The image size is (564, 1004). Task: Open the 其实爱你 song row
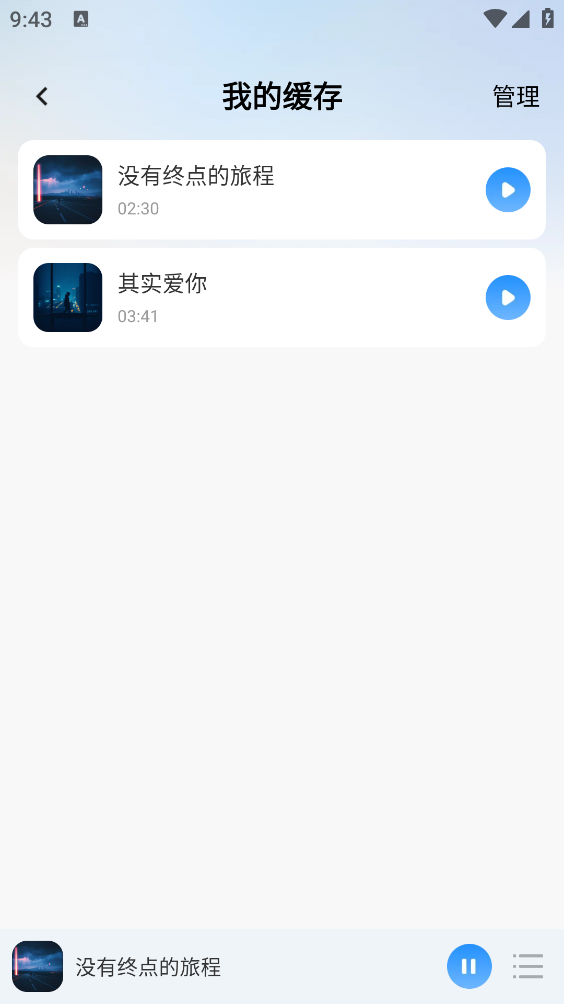[x=282, y=298]
